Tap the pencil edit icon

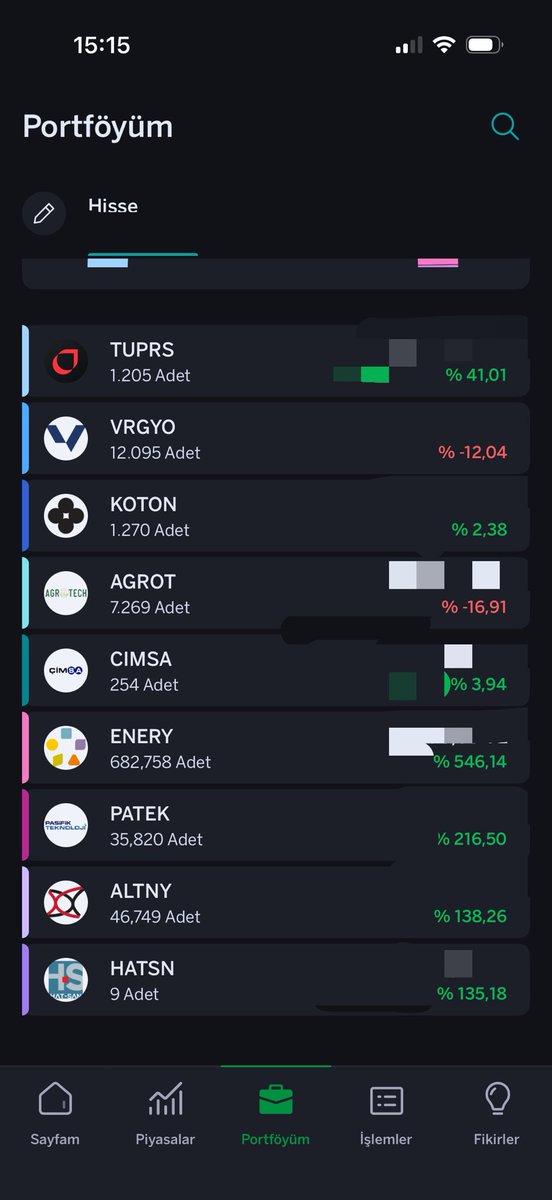pyautogui.click(x=44, y=213)
